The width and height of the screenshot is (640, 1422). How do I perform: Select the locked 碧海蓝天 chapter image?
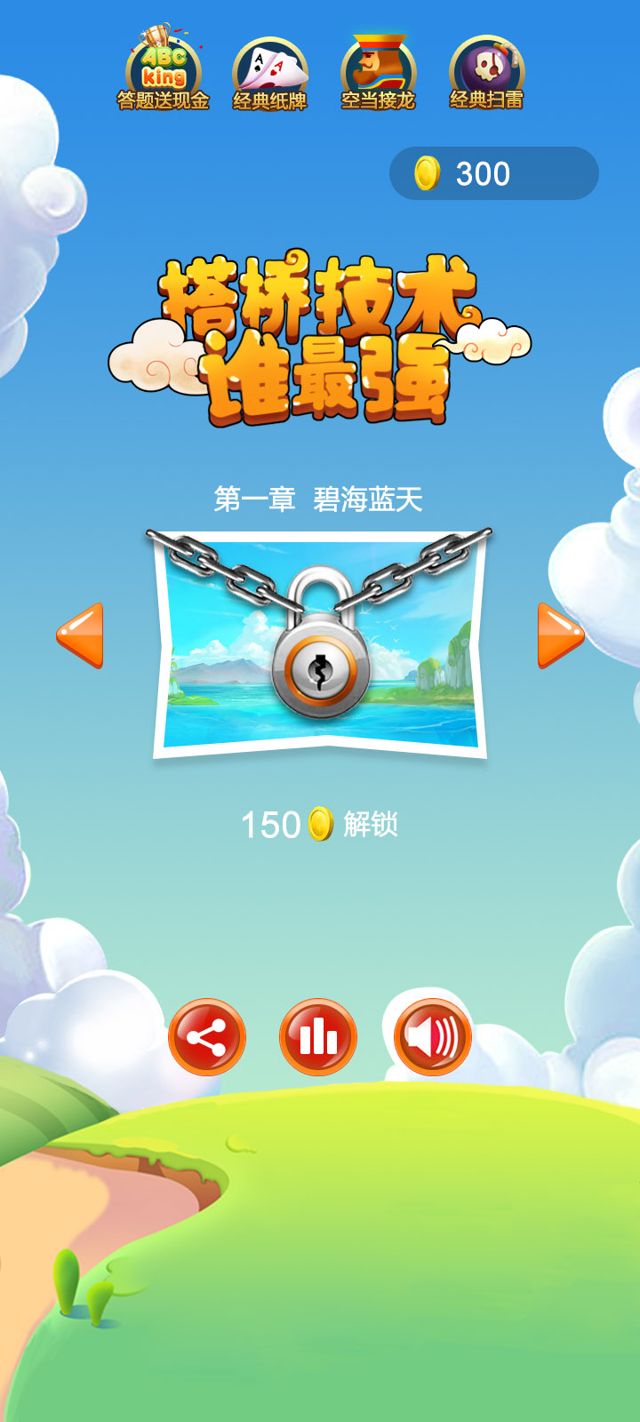coord(320,645)
